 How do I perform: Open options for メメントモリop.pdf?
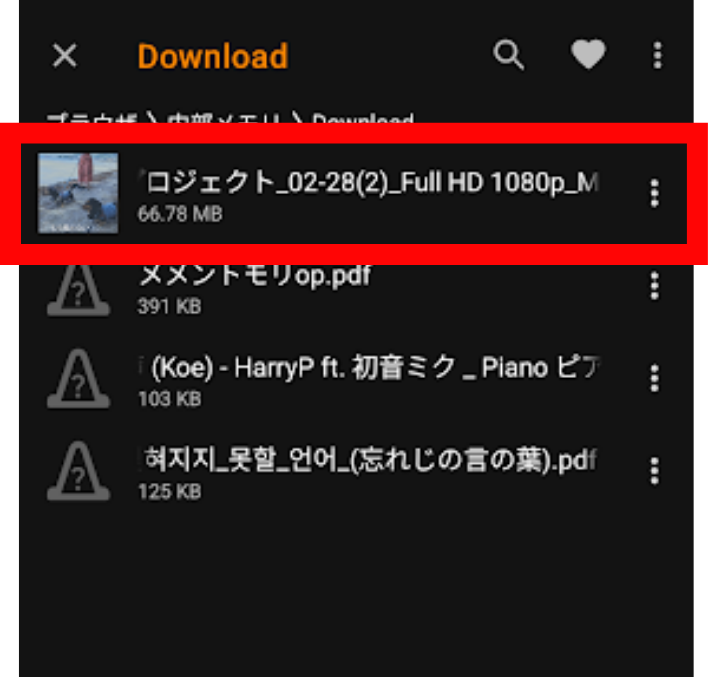tap(655, 287)
